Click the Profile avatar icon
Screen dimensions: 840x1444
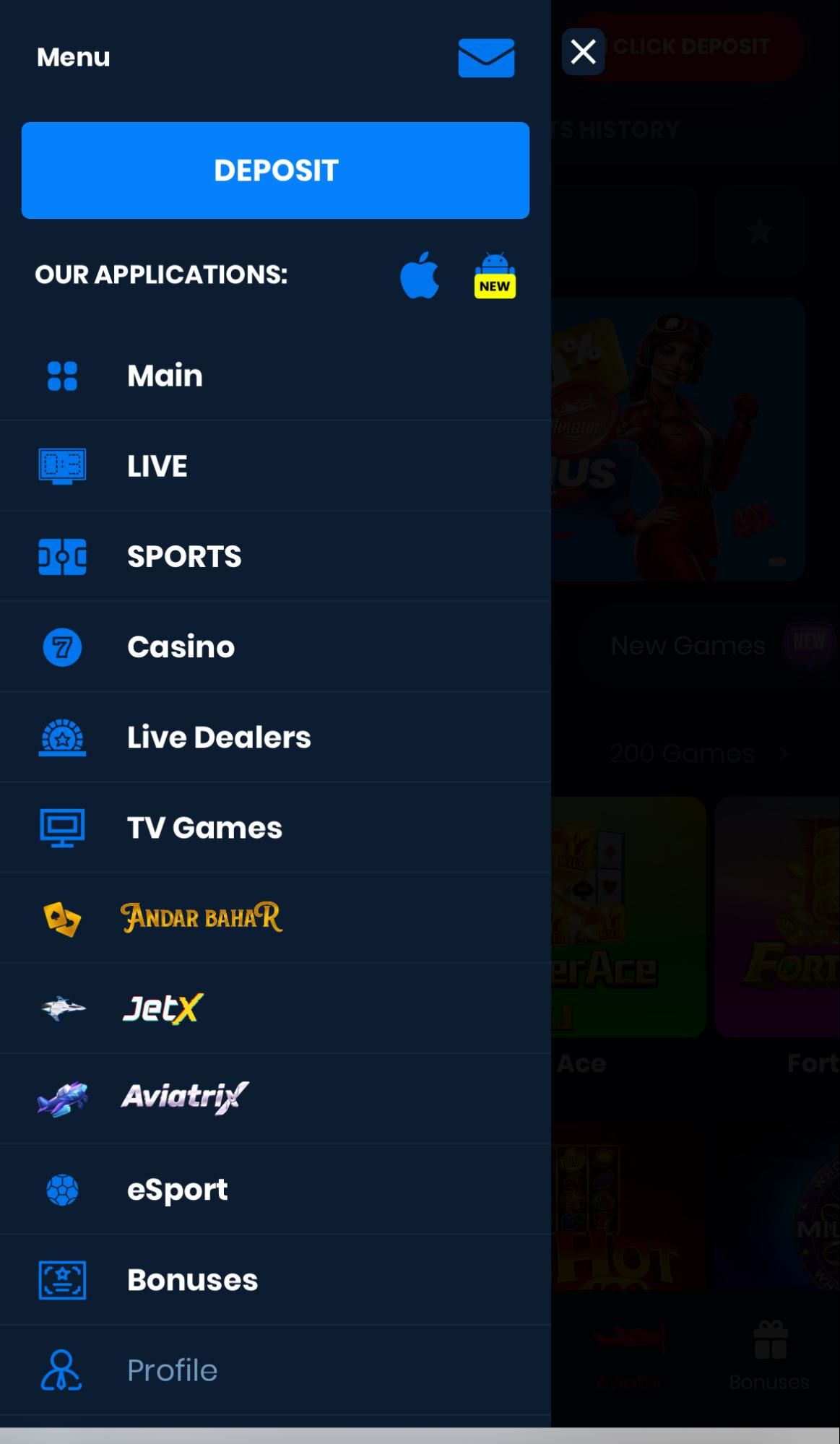click(62, 1370)
